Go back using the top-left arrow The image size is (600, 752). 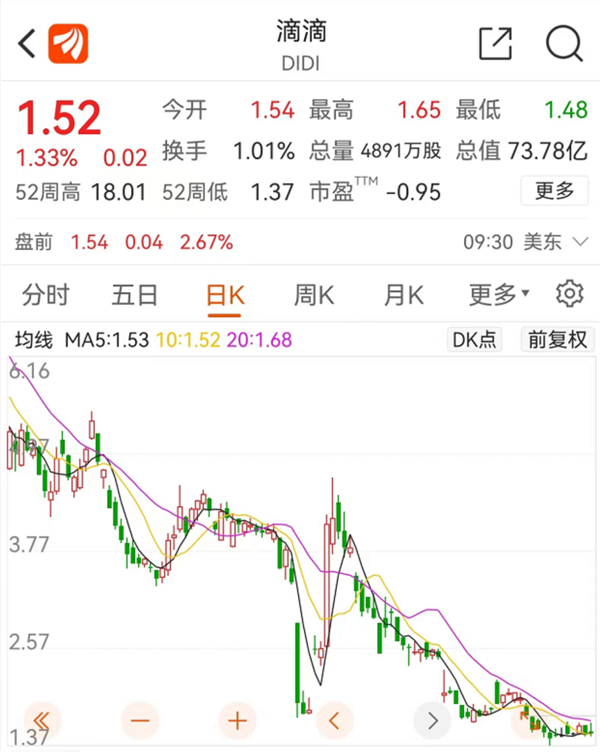(27, 43)
